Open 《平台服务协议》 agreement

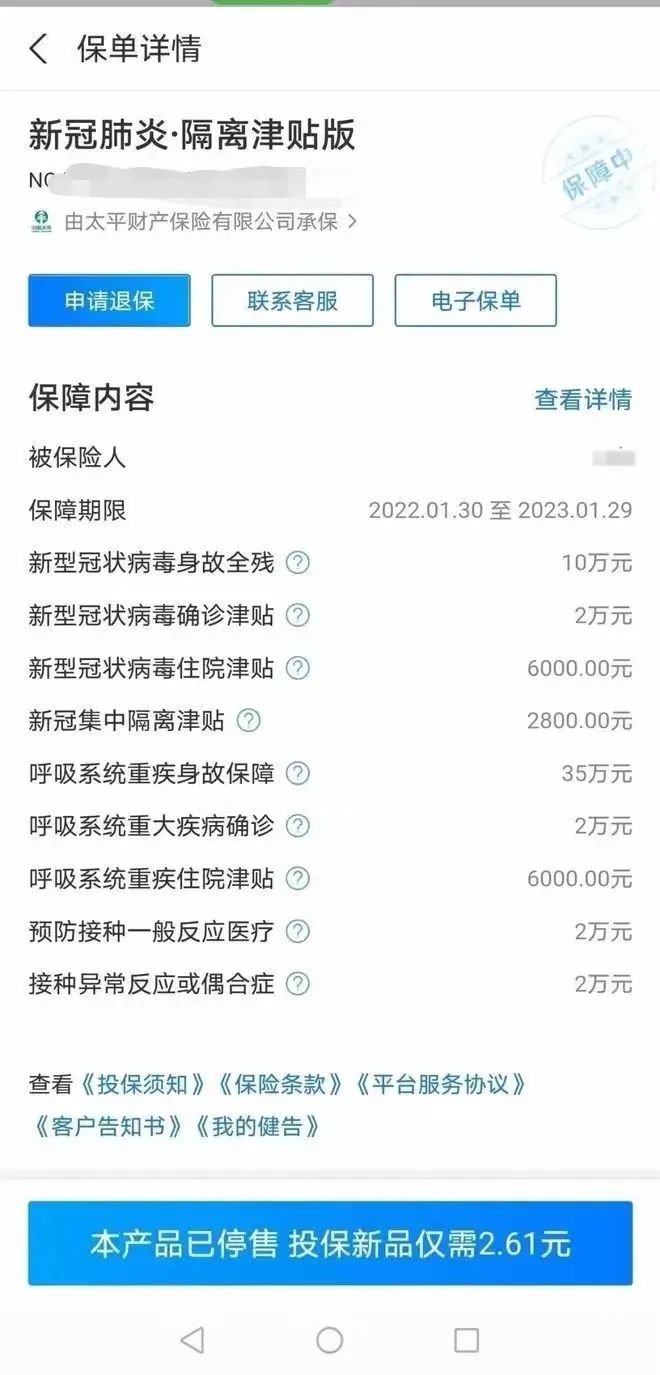[440, 1084]
